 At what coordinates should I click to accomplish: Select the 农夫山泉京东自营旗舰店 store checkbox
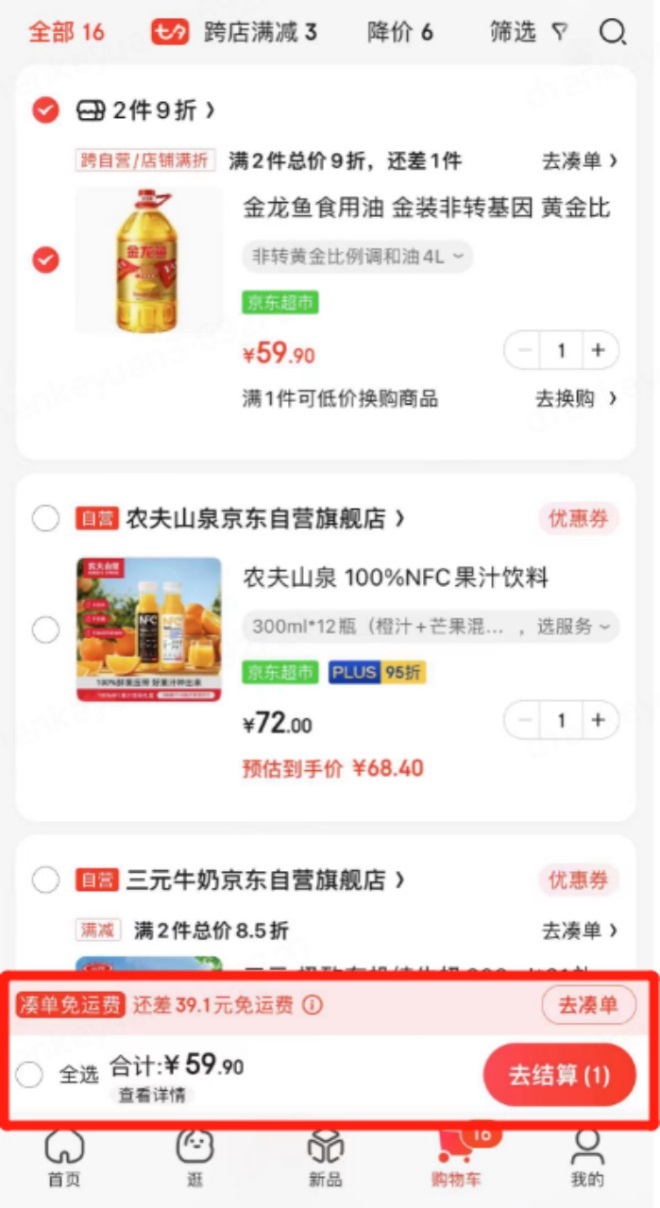pos(46,519)
